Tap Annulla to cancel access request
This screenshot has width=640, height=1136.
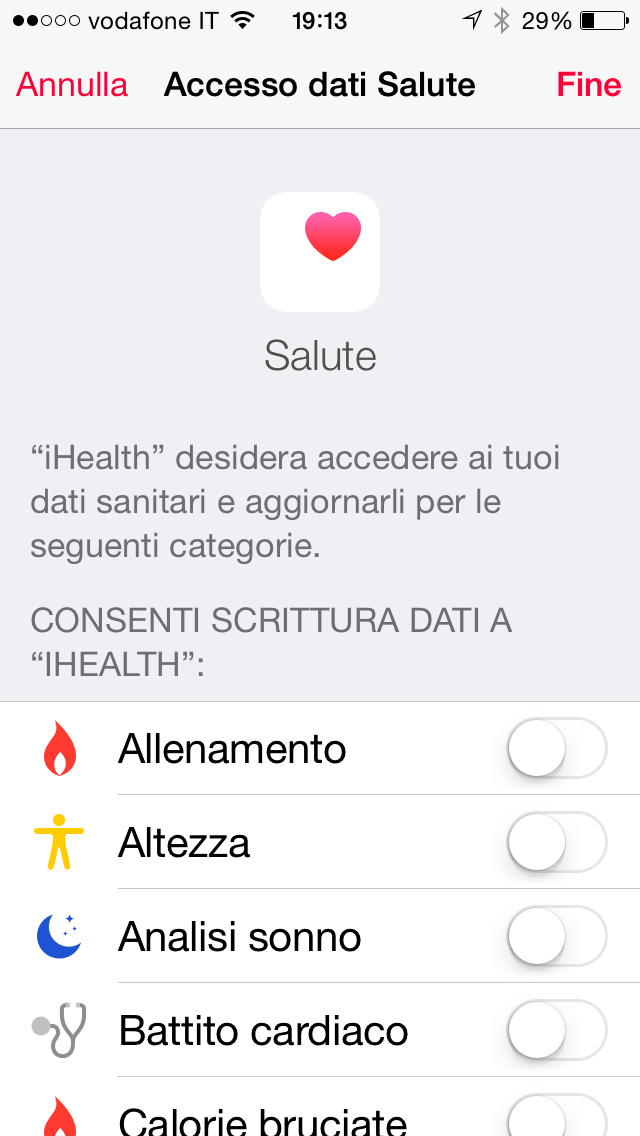point(72,85)
